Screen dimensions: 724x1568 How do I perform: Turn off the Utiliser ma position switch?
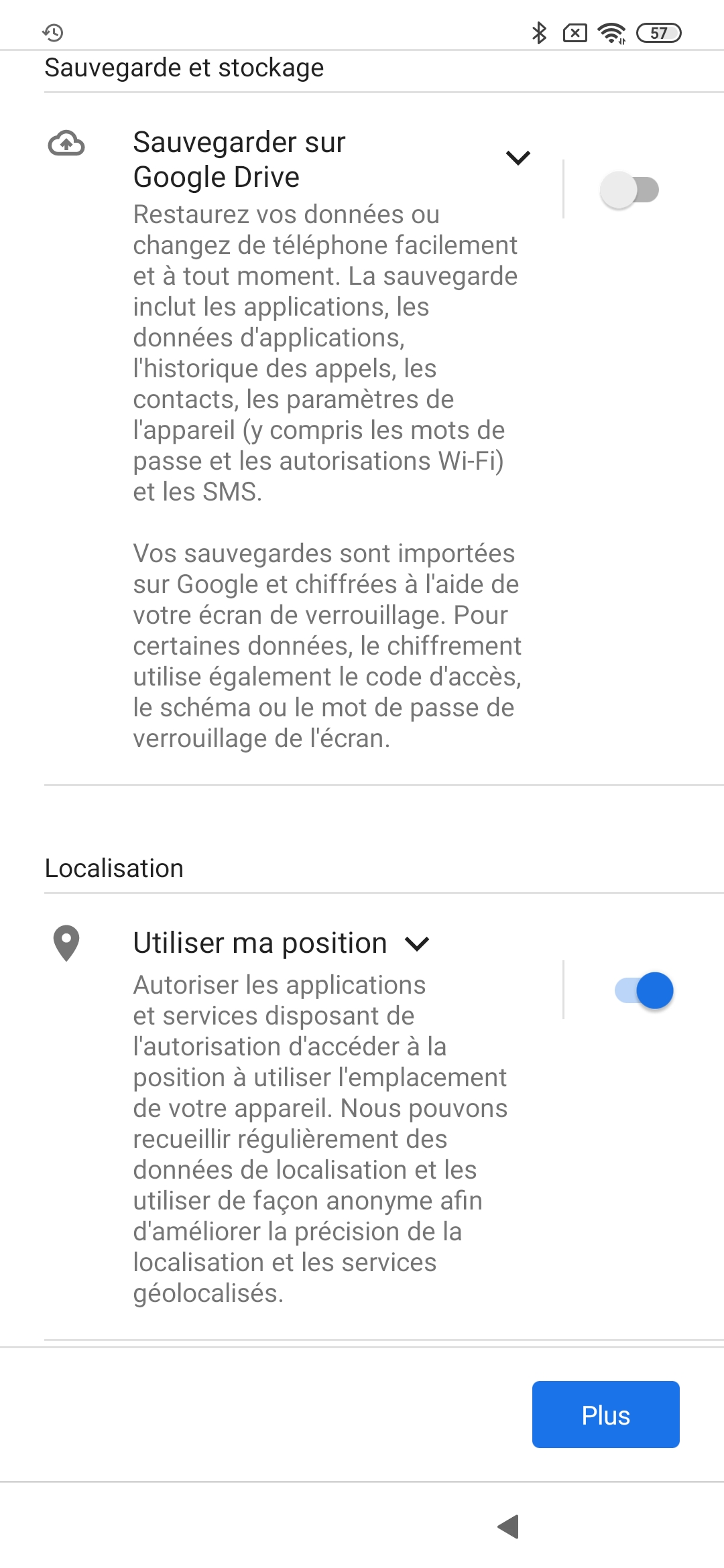tap(644, 990)
